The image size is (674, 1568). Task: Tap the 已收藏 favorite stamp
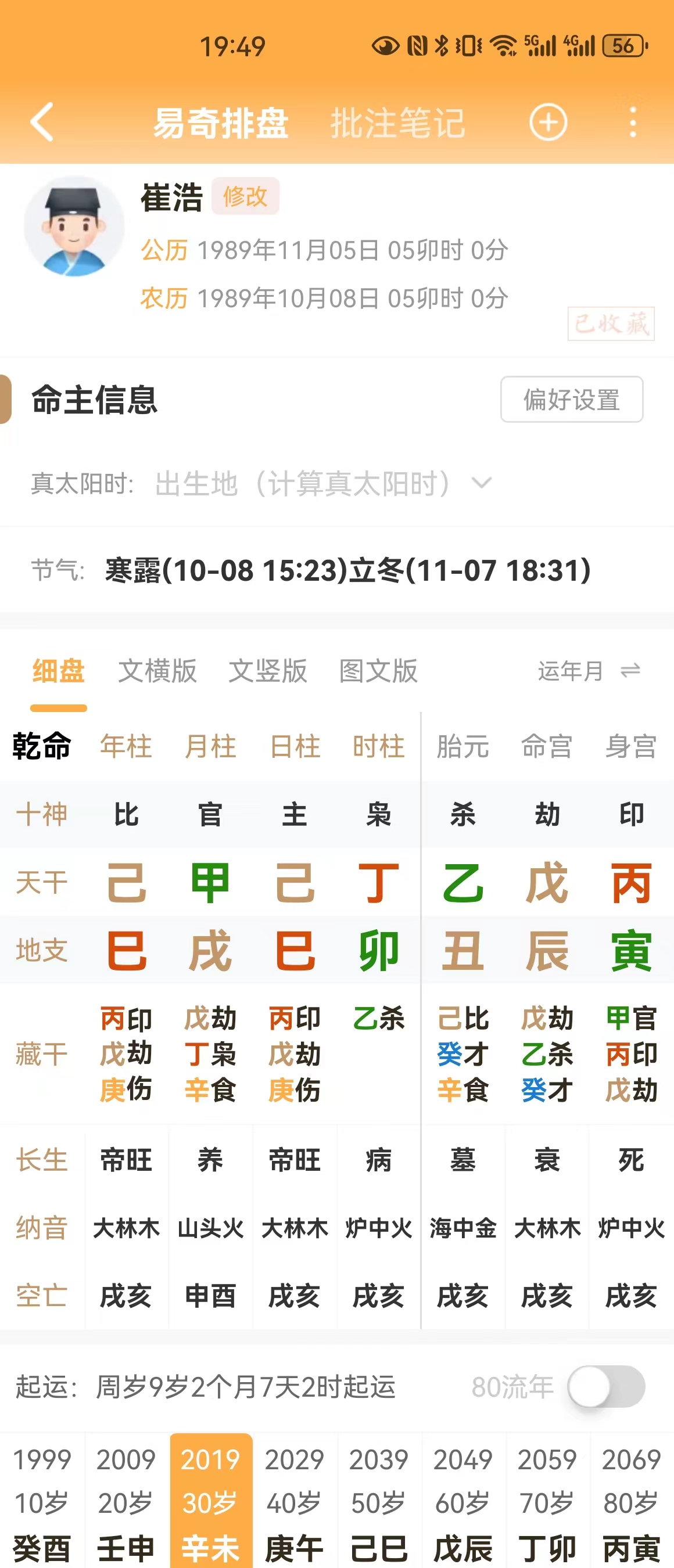click(x=611, y=323)
